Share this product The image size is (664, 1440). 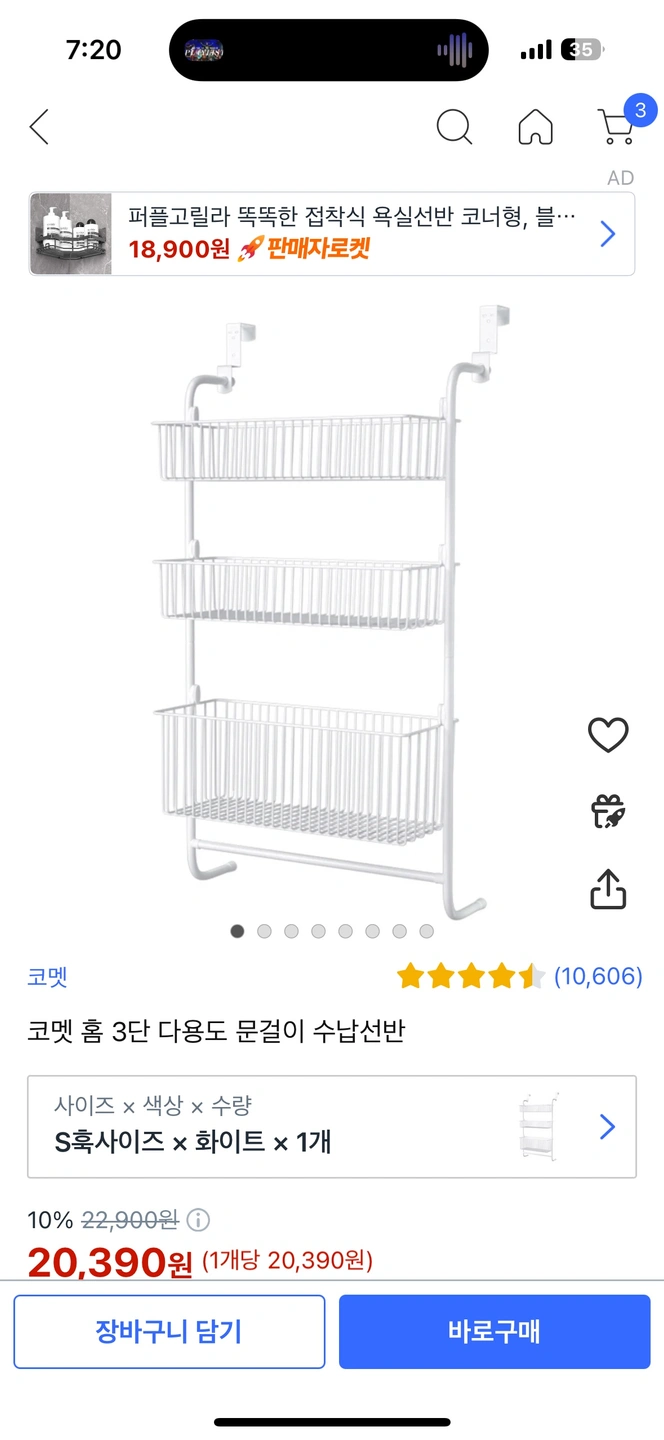(607, 888)
